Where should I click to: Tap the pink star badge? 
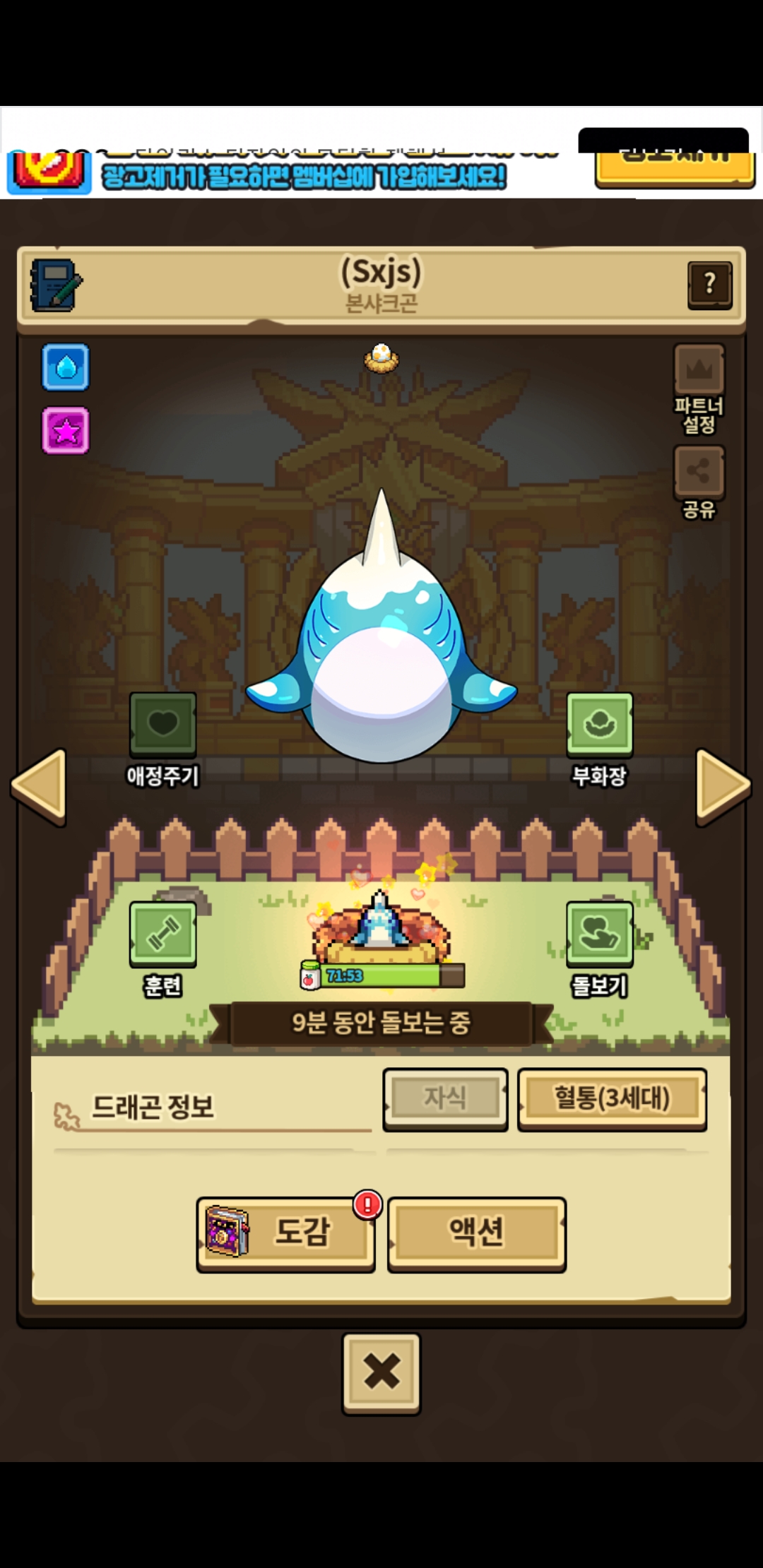[x=66, y=430]
